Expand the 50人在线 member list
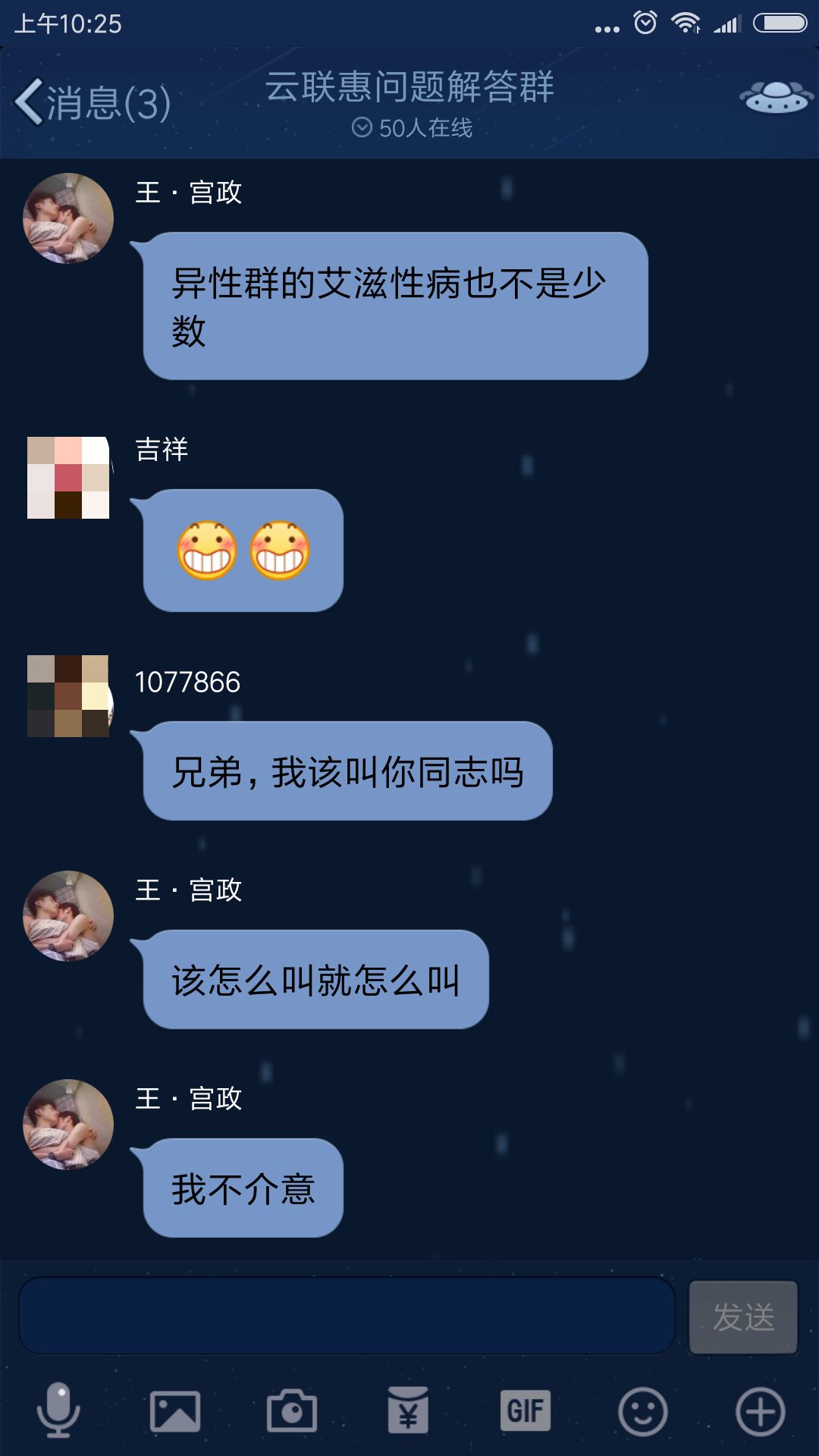The image size is (819, 1456). click(425, 128)
